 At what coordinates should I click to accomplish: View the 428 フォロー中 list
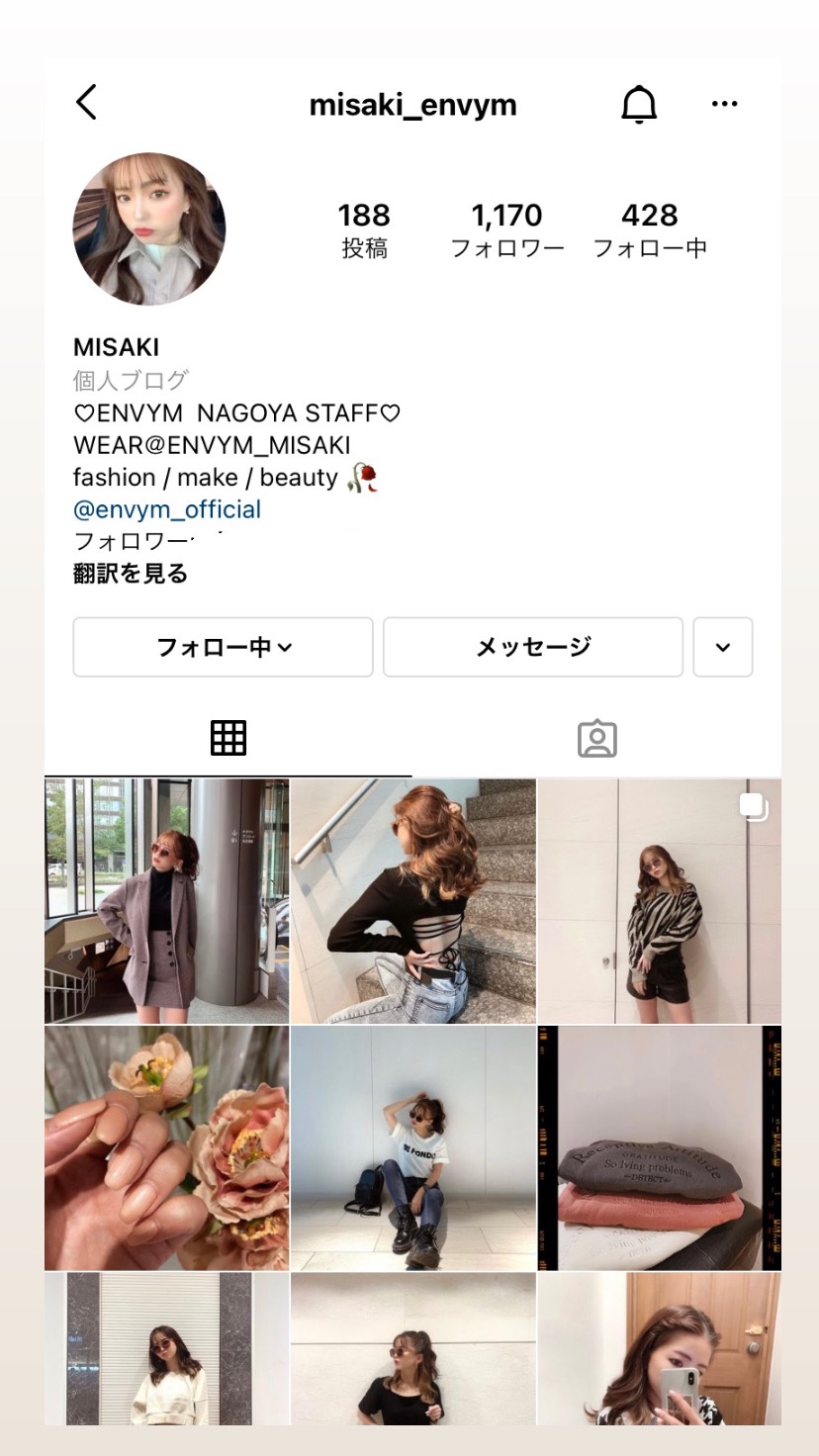650,229
